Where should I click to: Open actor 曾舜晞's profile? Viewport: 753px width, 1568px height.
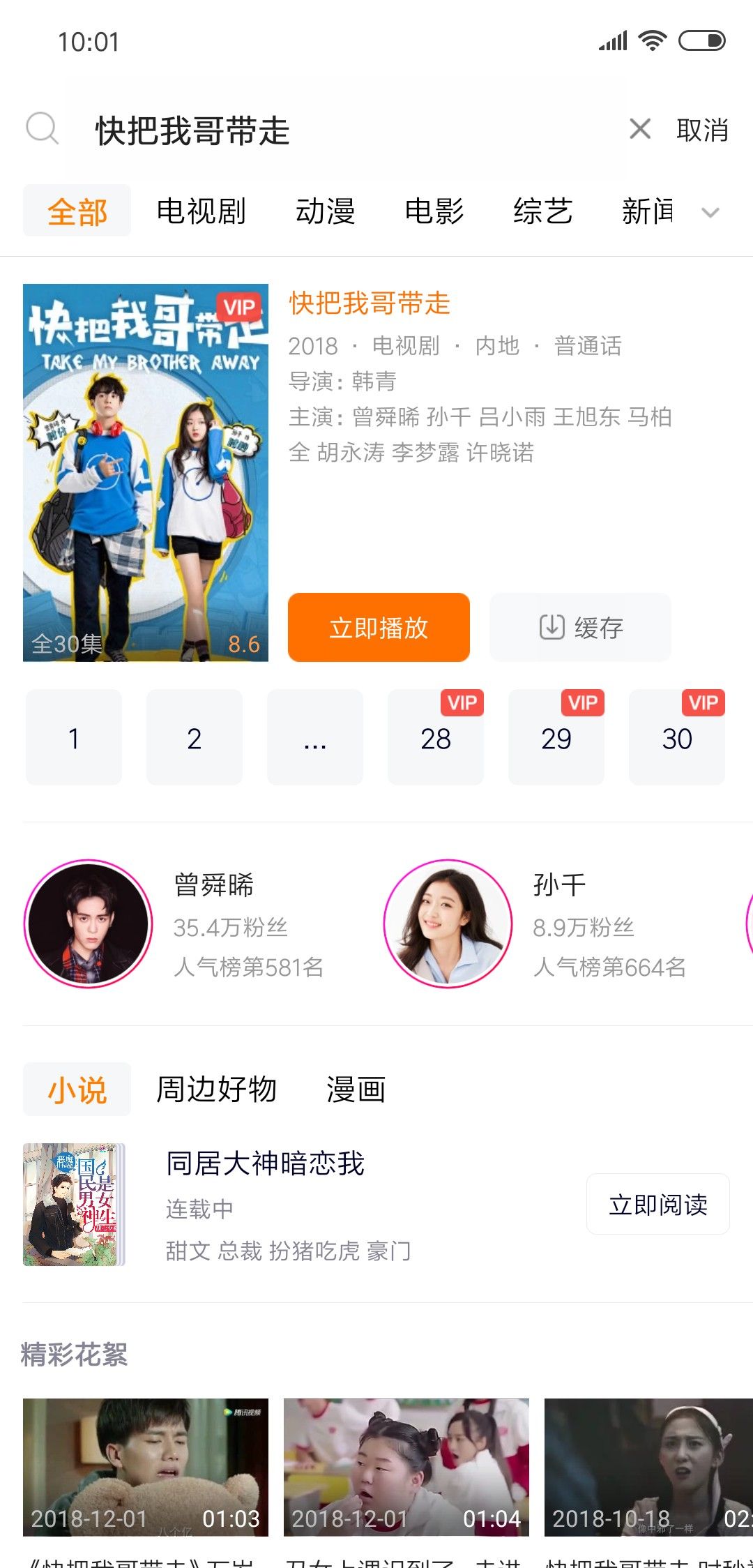tap(89, 924)
